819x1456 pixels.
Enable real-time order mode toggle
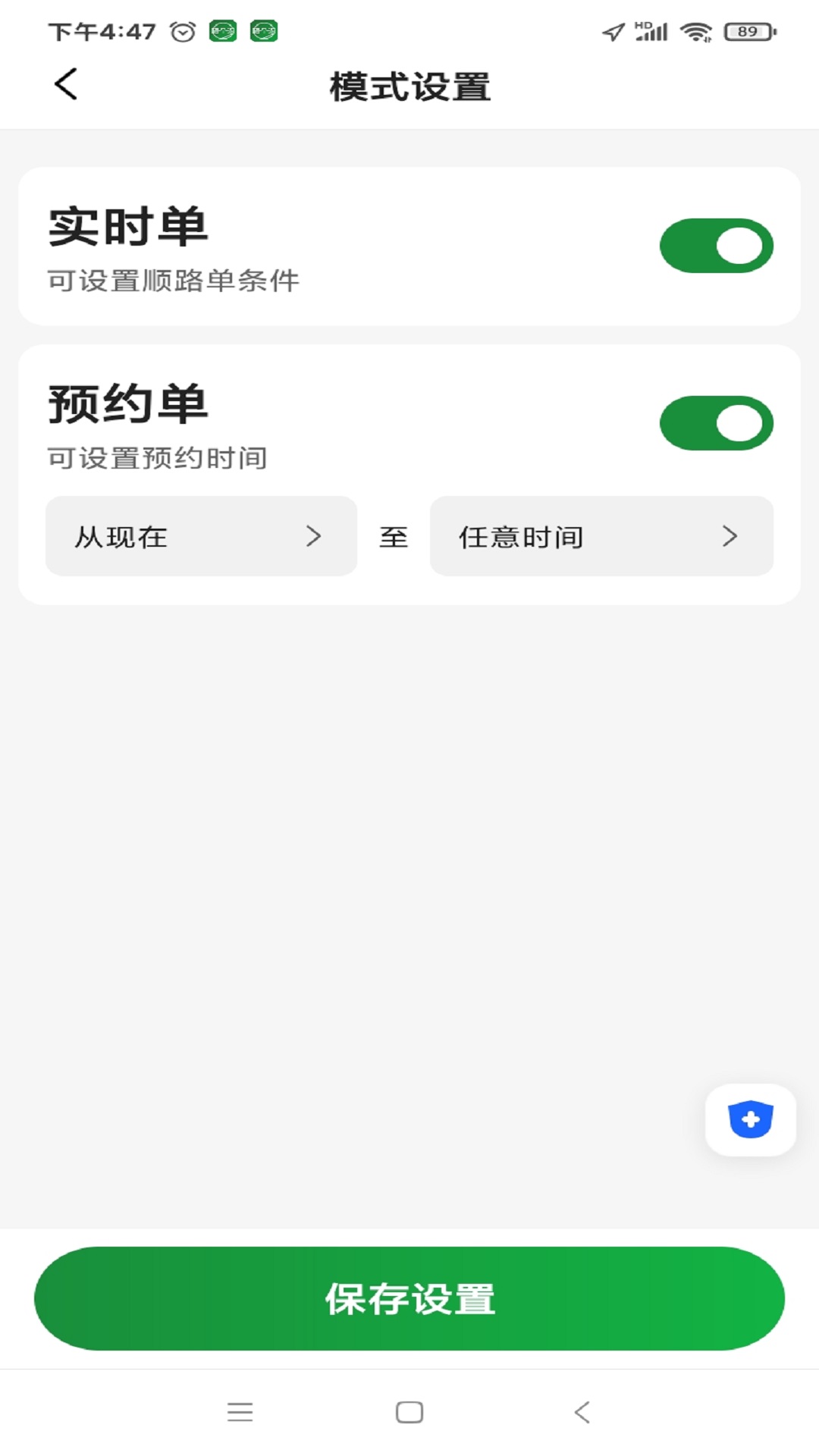tap(716, 244)
